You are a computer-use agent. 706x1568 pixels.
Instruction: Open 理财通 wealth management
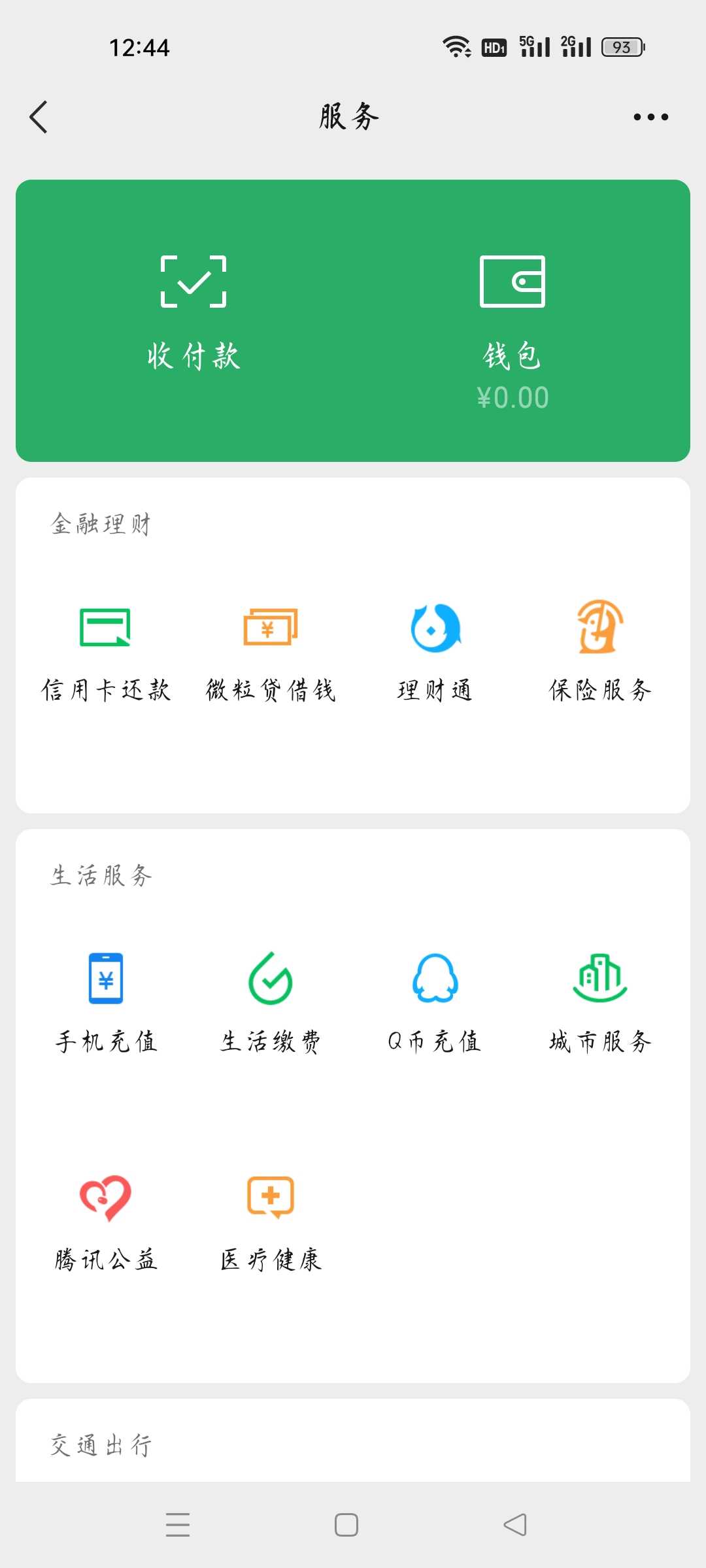pos(435,651)
